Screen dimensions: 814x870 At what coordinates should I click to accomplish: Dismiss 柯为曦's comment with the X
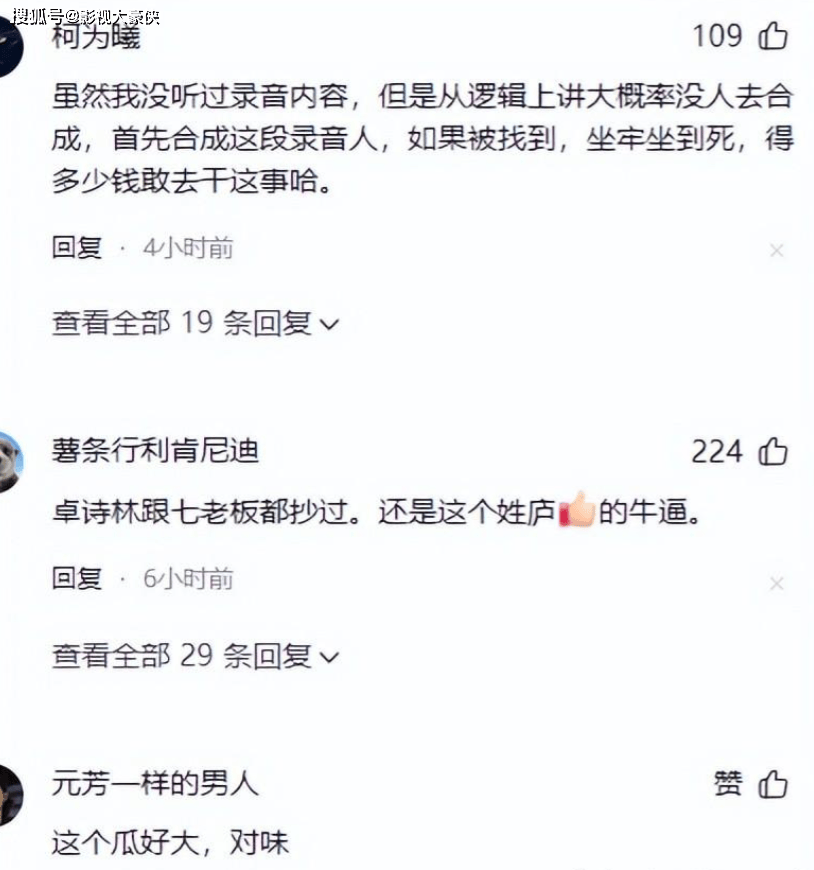tap(776, 251)
